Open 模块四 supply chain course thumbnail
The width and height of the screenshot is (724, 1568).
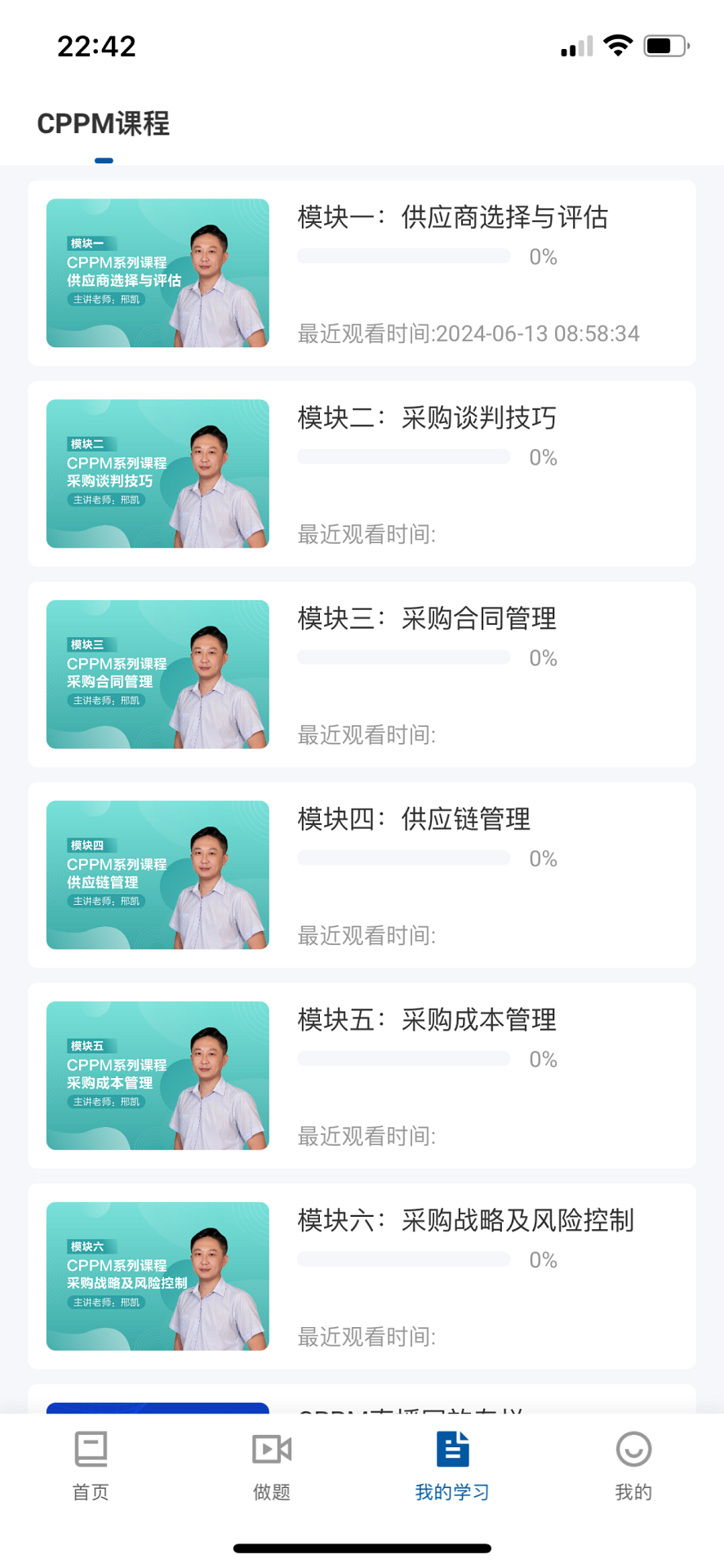coord(157,875)
